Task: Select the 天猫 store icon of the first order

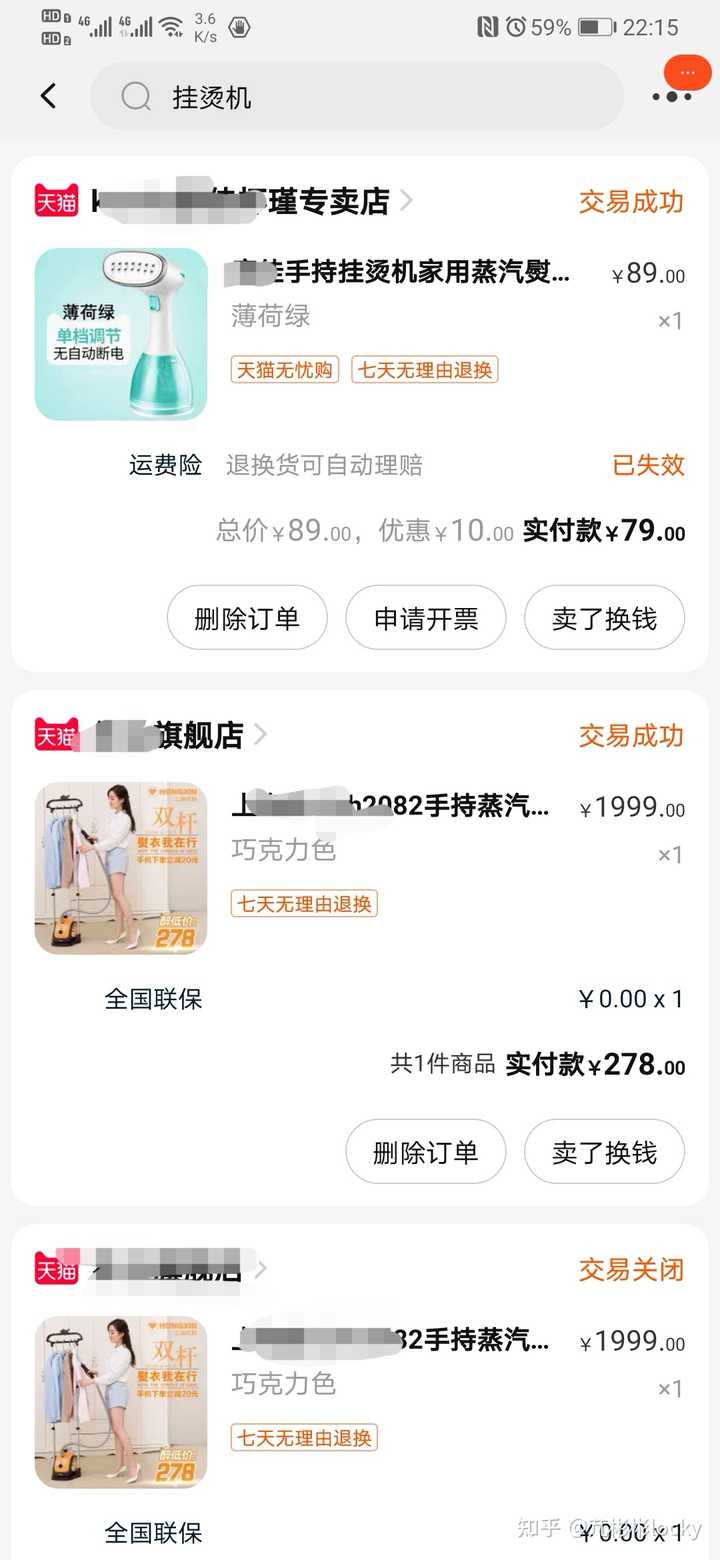Action: click(56, 200)
